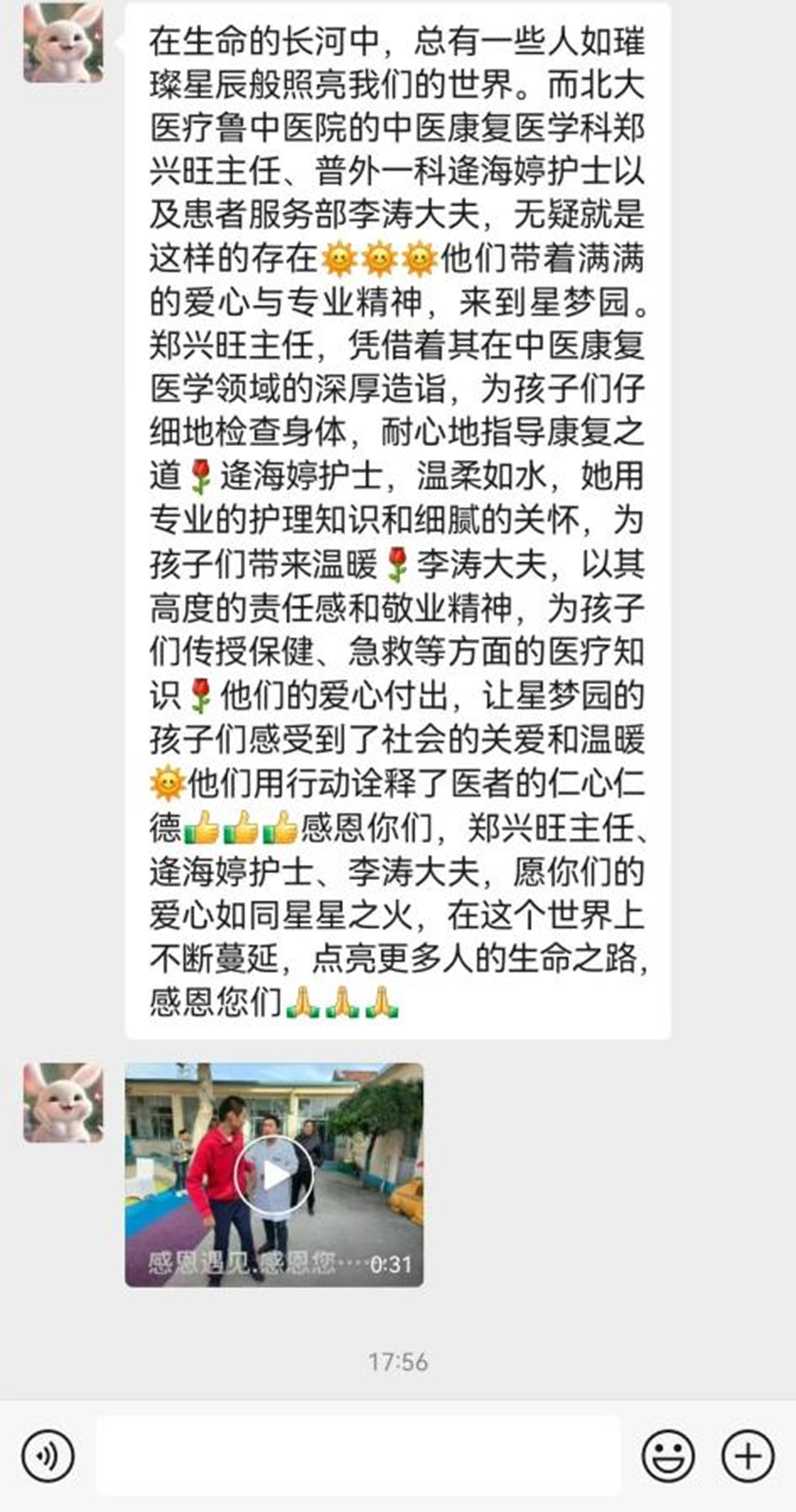The width and height of the screenshot is (796, 1512).
Task: Switch to voice message input
Action: point(47,1455)
